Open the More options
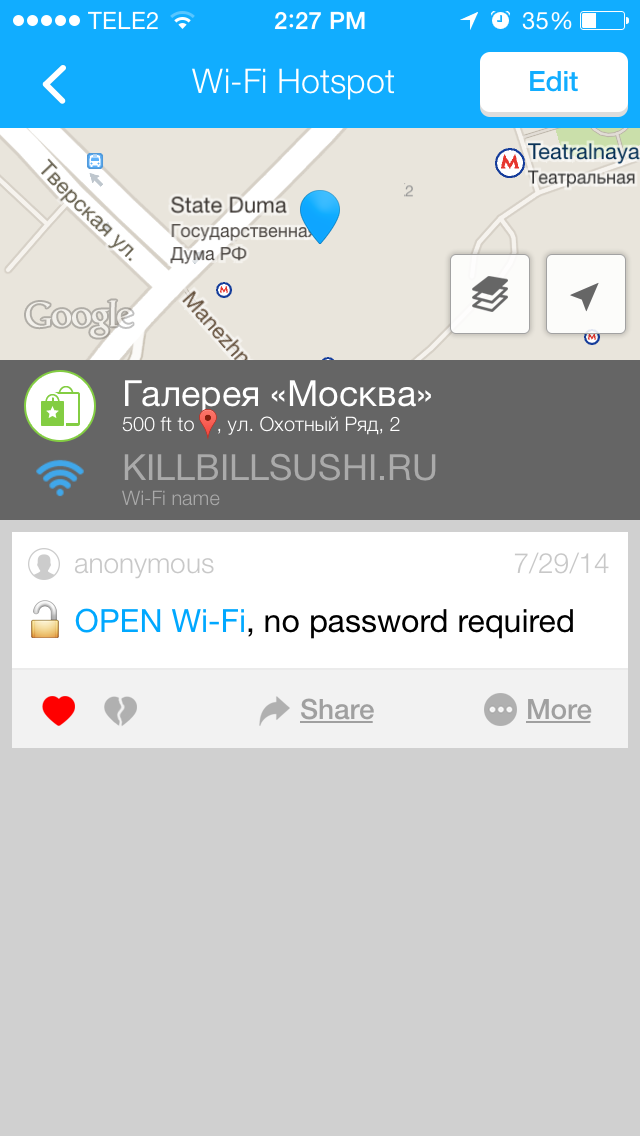This screenshot has width=640, height=1136. click(538, 710)
